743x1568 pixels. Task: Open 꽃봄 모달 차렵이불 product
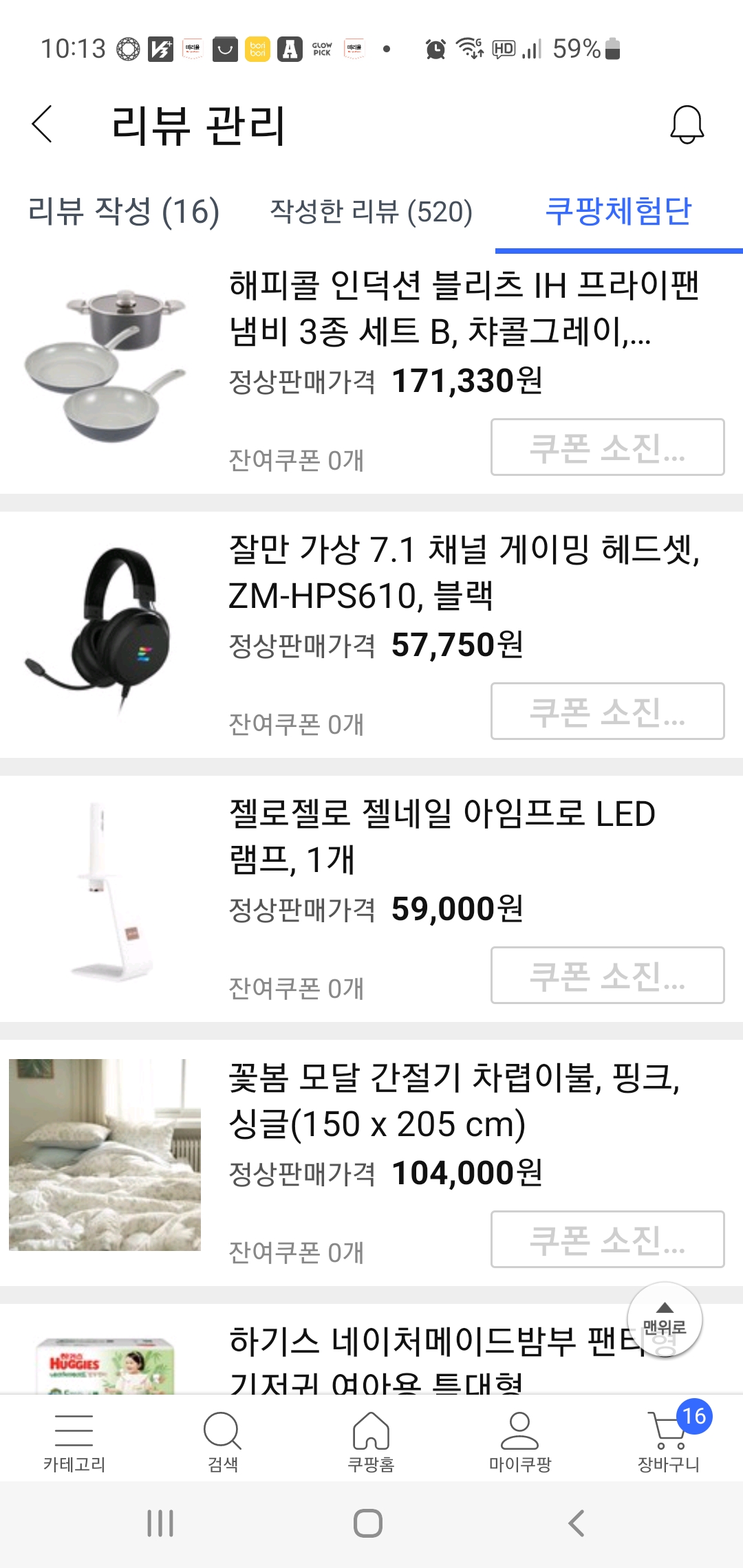point(454,1100)
